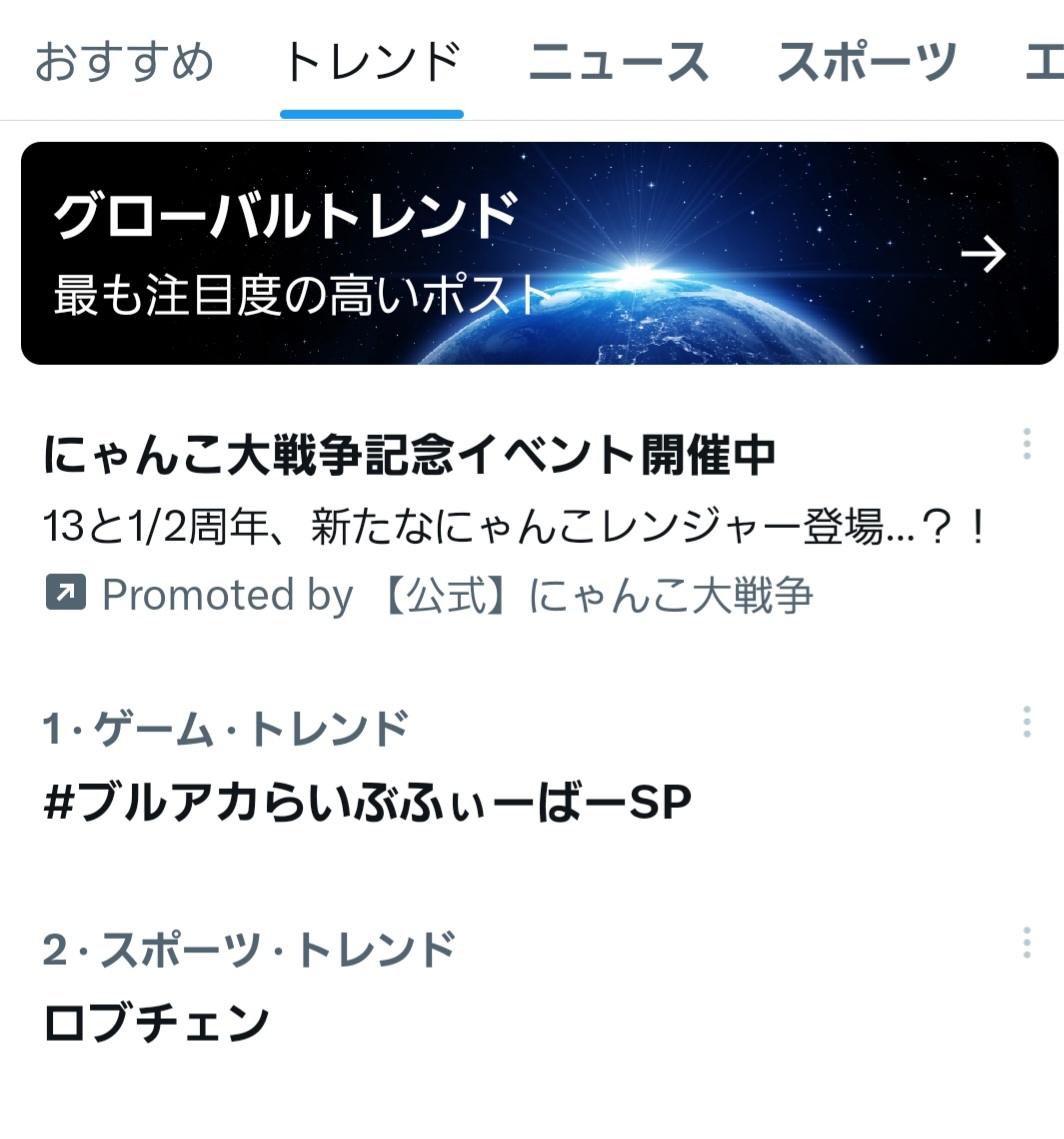View the #ブルアカらいぶふぃーばーSP trend
1064x1139 pixels.
(368, 803)
